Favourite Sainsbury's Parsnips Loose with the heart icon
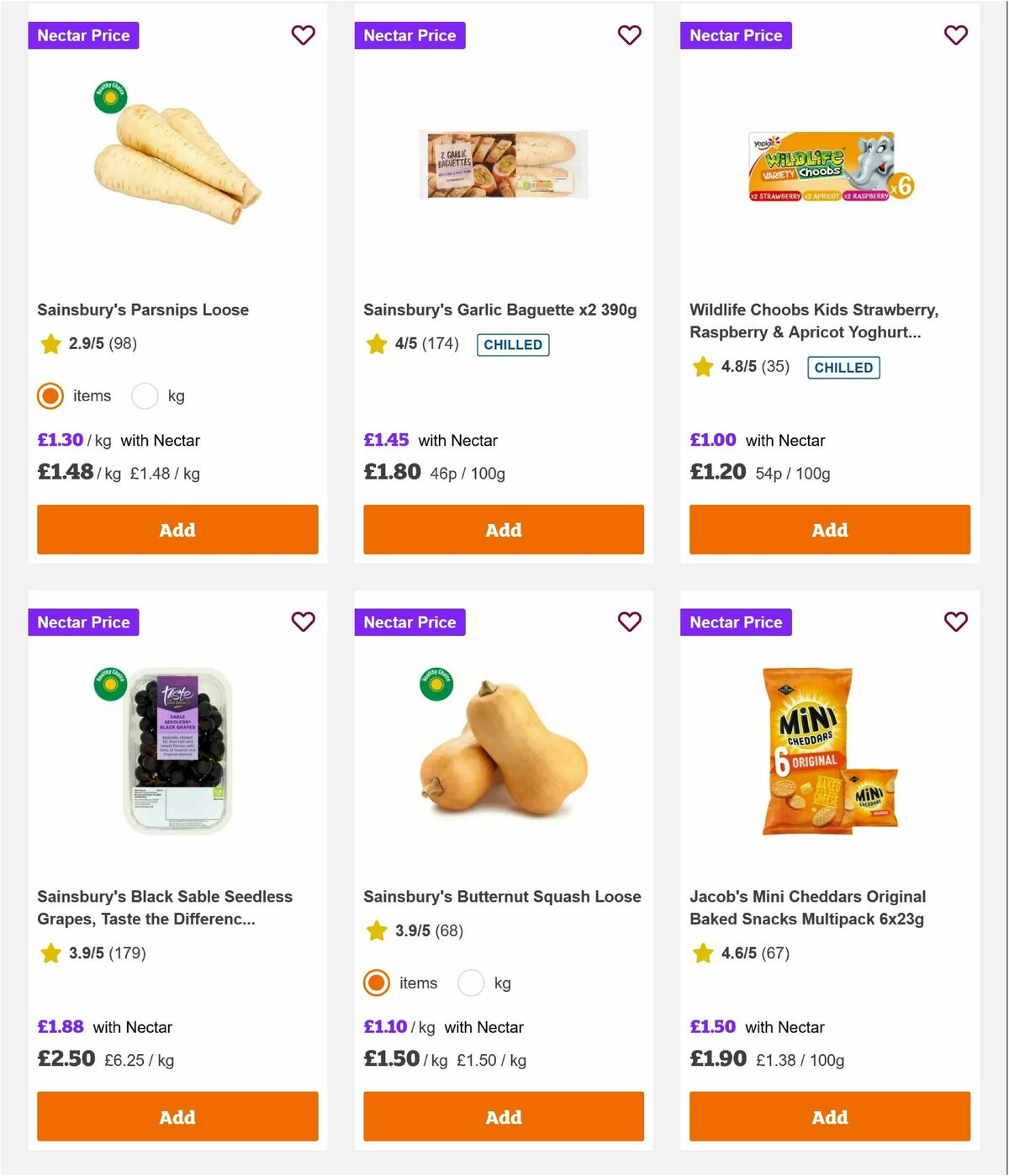Image resolution: width=1009 pixels, height=1176 pixels. pyautogui.click(x=303, y=35)
